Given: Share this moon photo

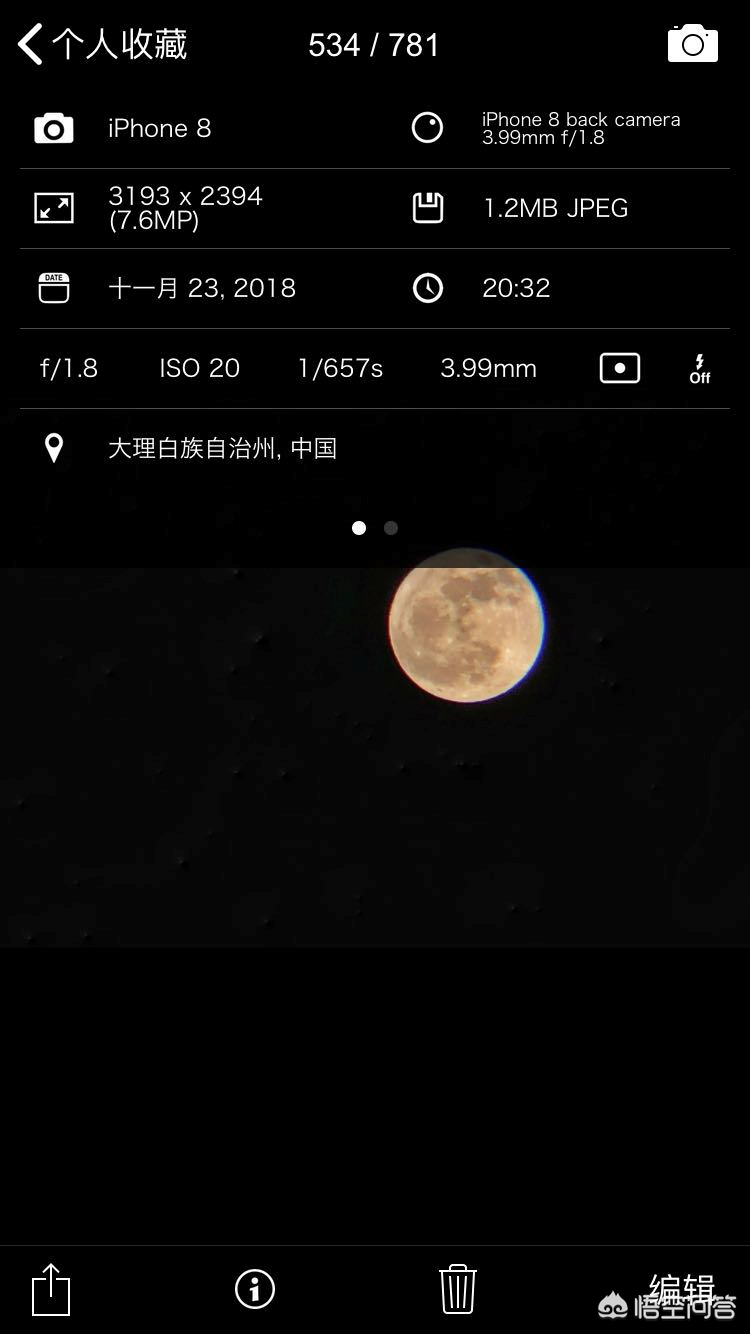Looking at the screenshot, I should 51,1289.
